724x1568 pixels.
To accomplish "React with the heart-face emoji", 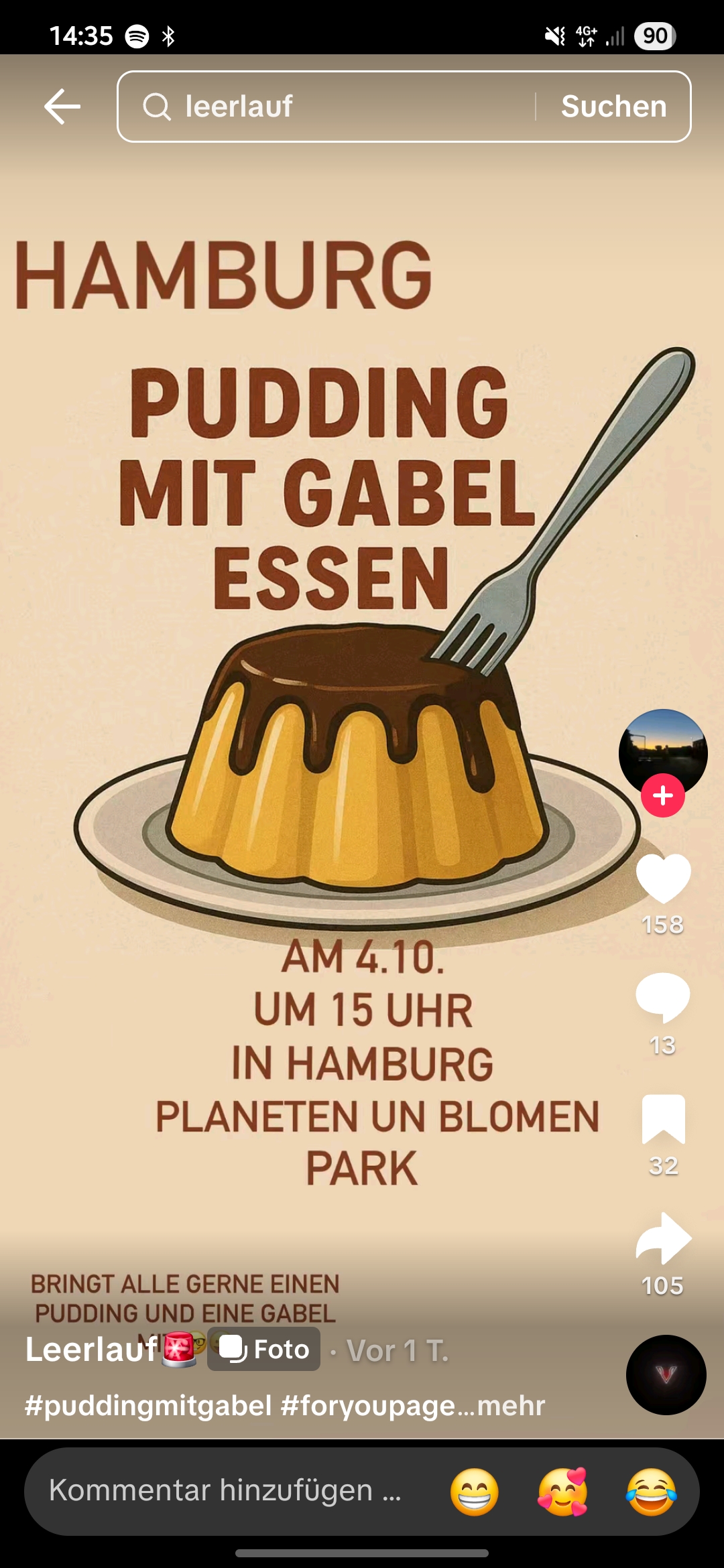I will pos(562,1492).
